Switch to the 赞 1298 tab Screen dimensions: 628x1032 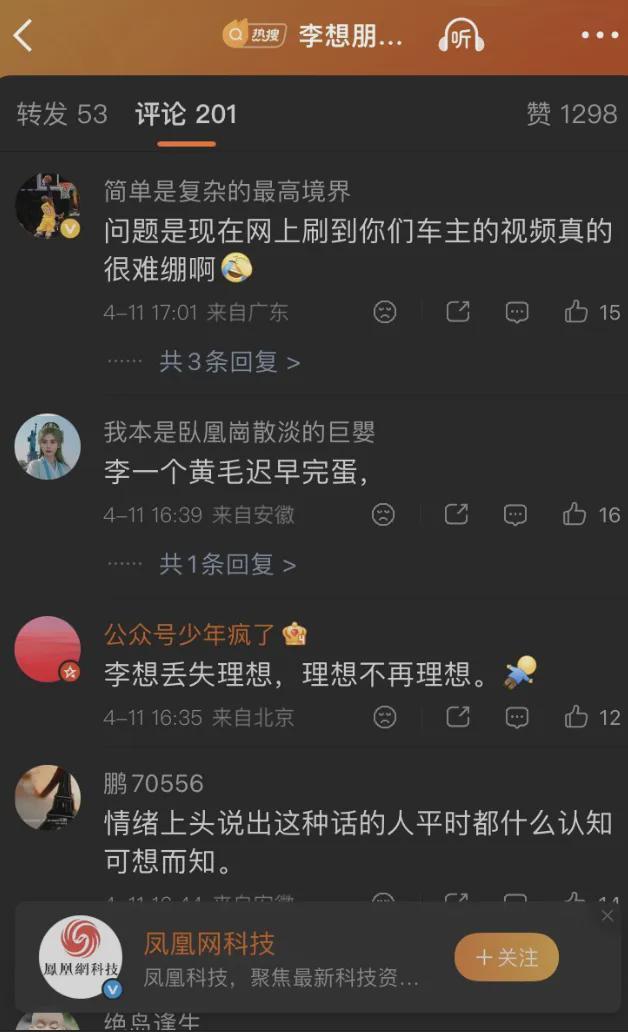pos(571,114)
